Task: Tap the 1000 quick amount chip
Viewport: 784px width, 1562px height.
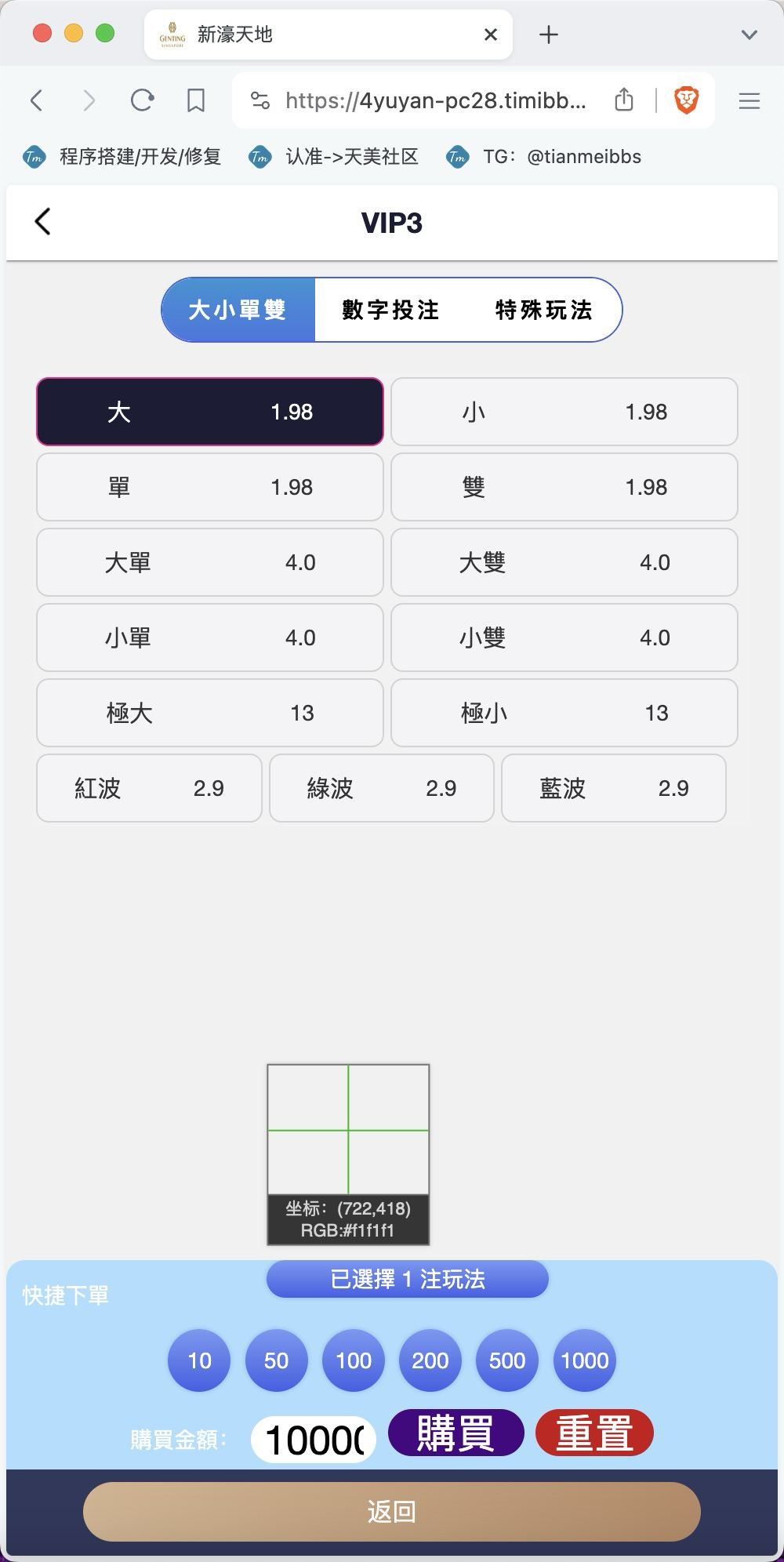Action: [x=585, y=1360]
